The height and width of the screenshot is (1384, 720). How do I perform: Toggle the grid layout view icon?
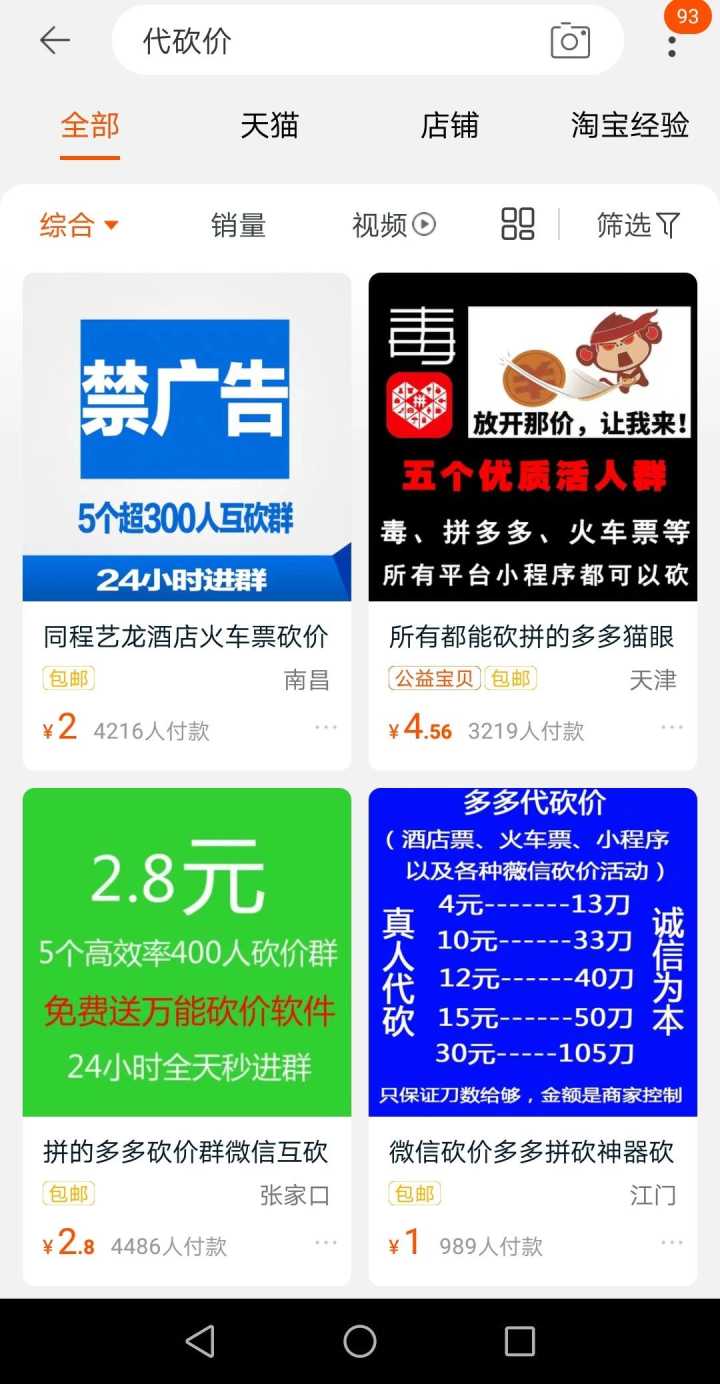pyautogui.click(x=518, y=224)
